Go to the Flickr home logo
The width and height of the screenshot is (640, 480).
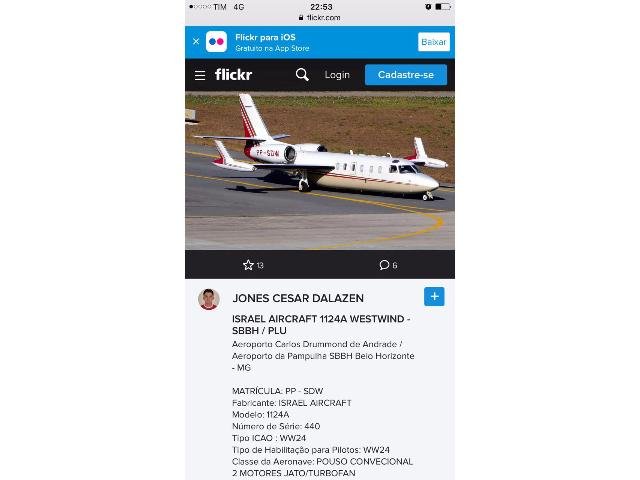(x=233, y=75)
